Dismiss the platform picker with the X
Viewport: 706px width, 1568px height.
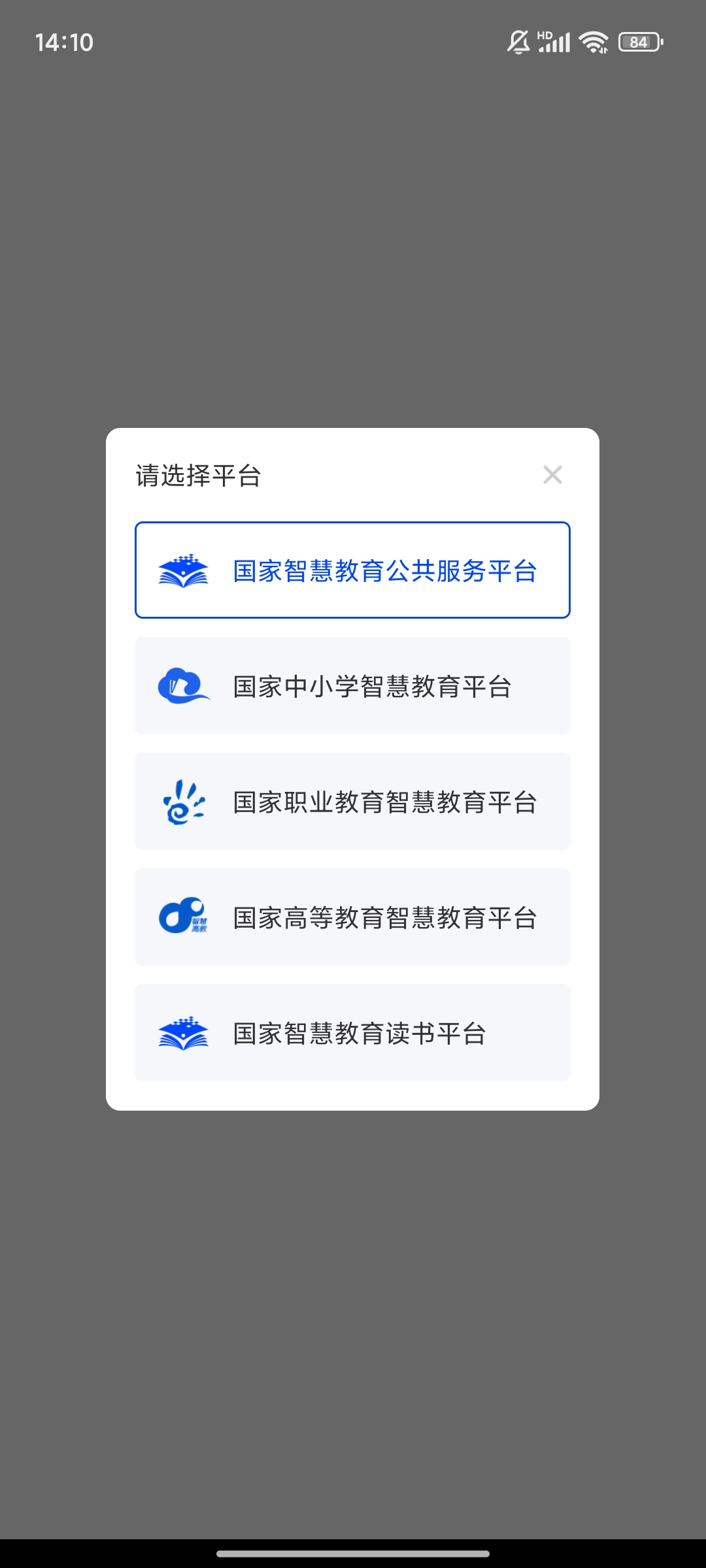553,475
